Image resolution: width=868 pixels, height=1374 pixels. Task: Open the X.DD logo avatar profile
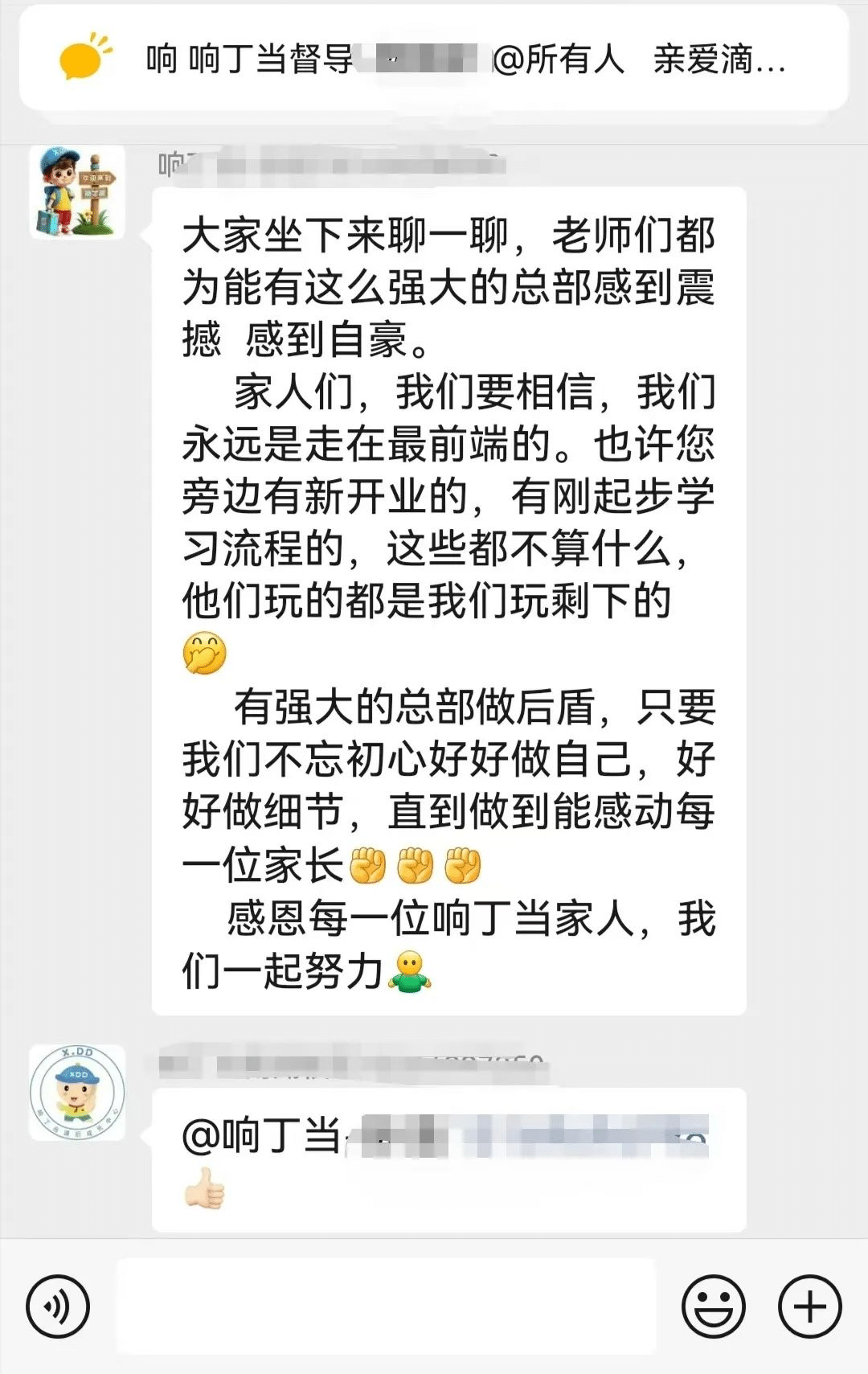pyautogui.click(x=77, y=1092)
